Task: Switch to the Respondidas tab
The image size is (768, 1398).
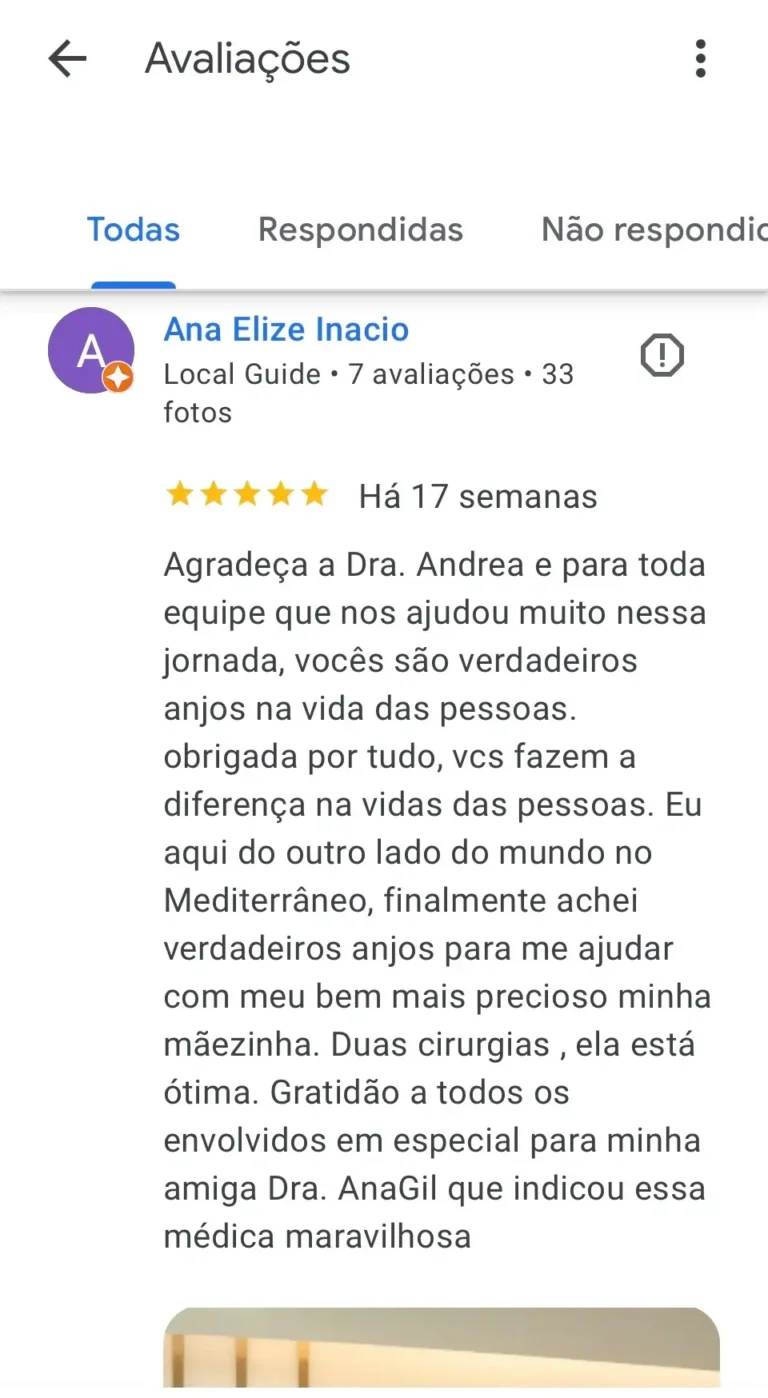Action: click(x=360, y=230)
